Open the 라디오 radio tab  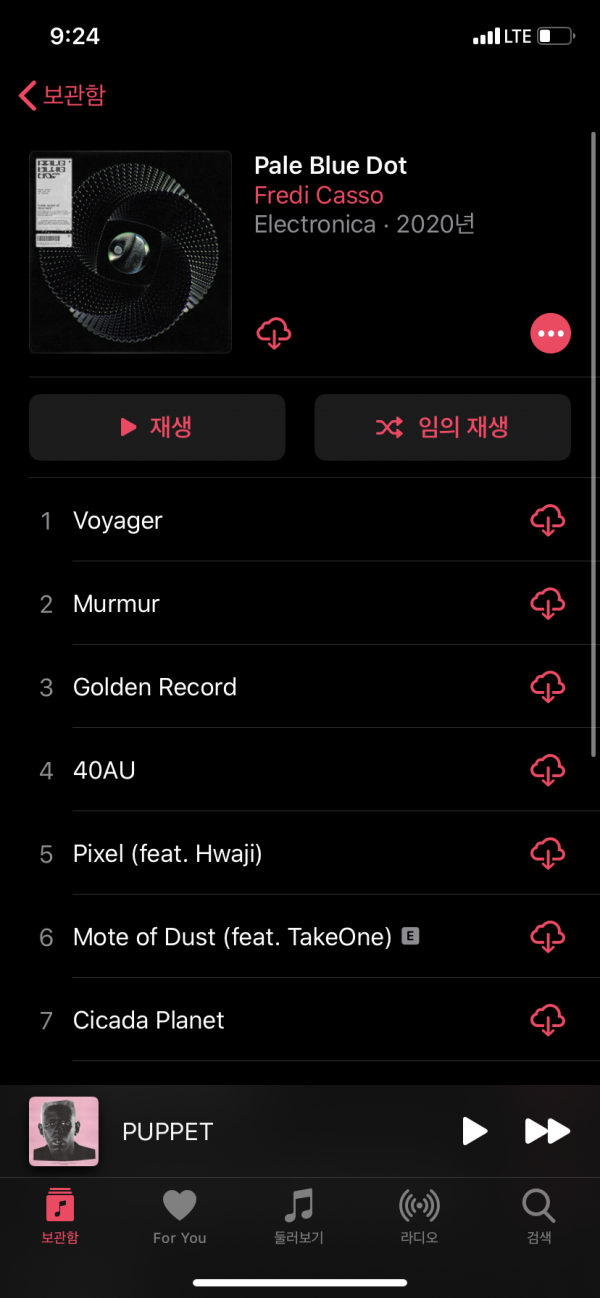pyautogui.click(x=419, y=1216)
